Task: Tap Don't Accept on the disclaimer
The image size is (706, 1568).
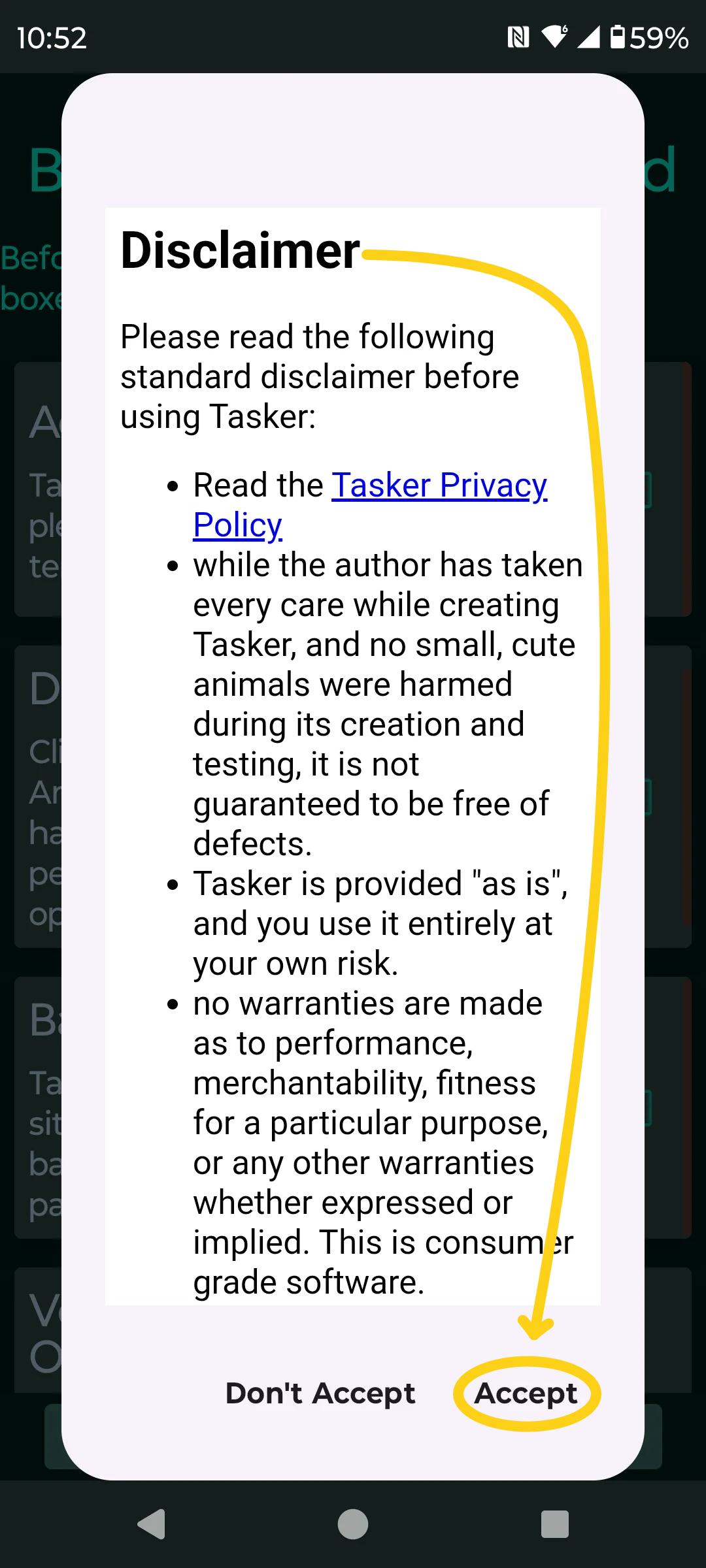Action: tap(320, 1393)
